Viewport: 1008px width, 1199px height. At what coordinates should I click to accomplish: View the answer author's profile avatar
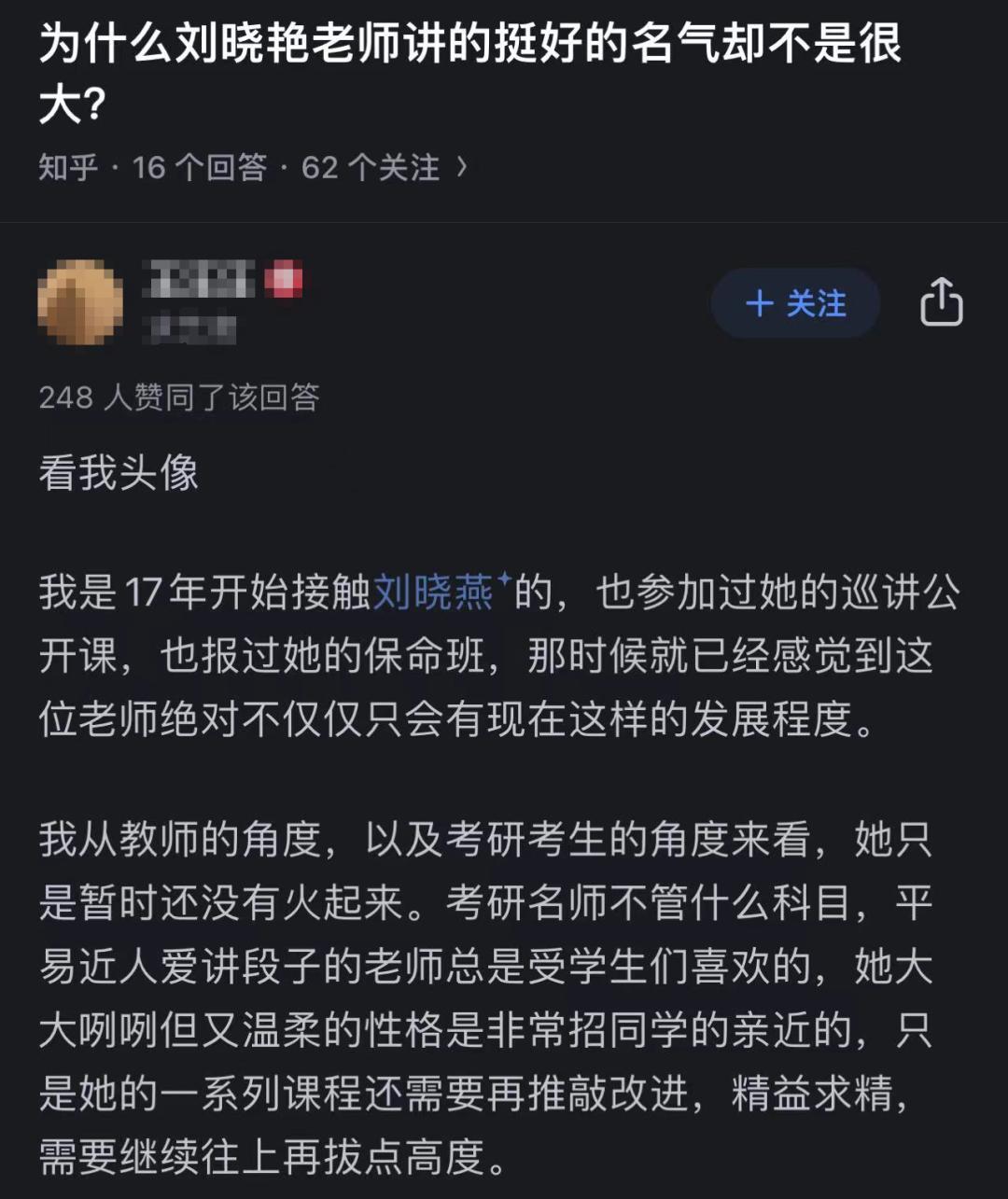click(x=80, y=302)
